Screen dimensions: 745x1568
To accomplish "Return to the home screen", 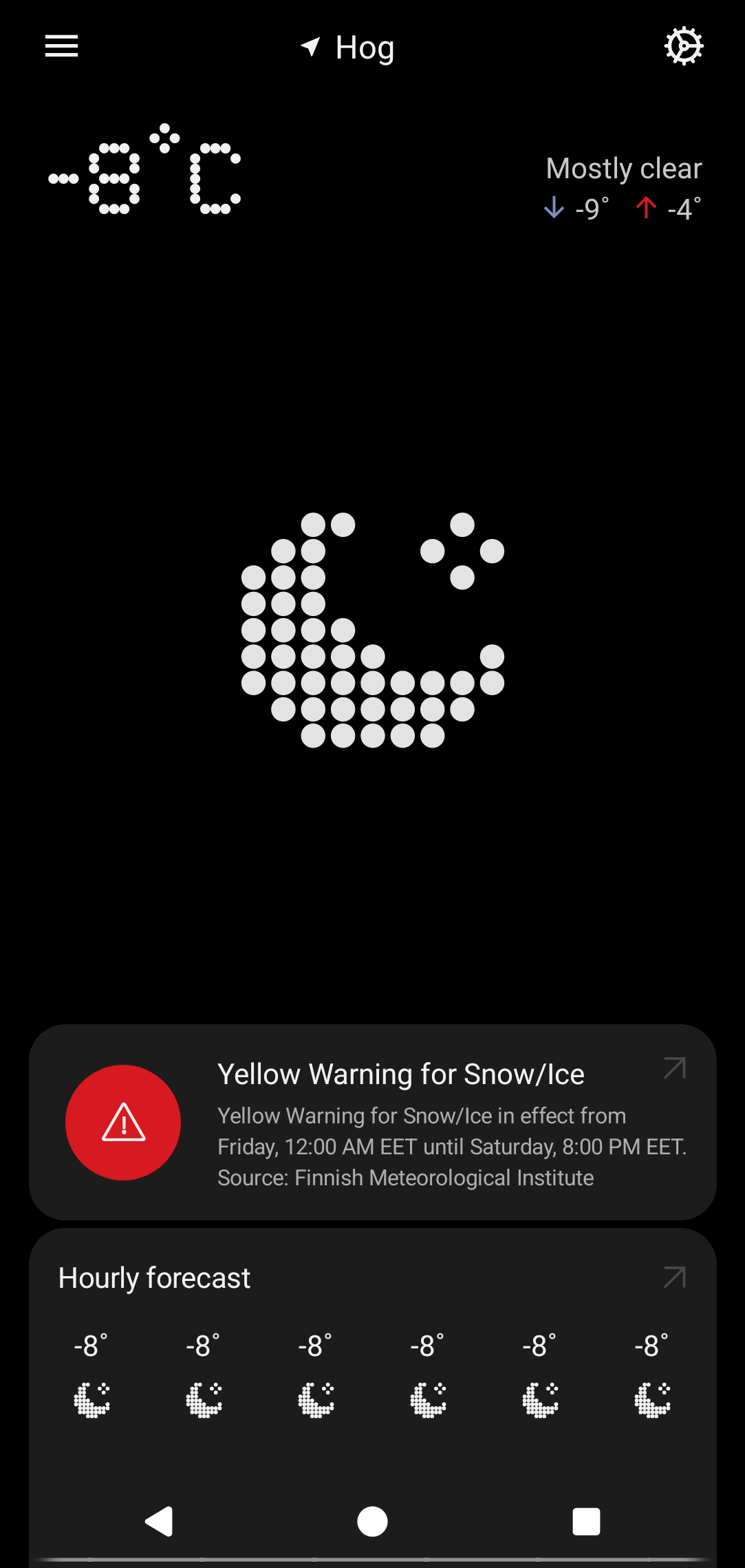I will tap(372, 1521).
